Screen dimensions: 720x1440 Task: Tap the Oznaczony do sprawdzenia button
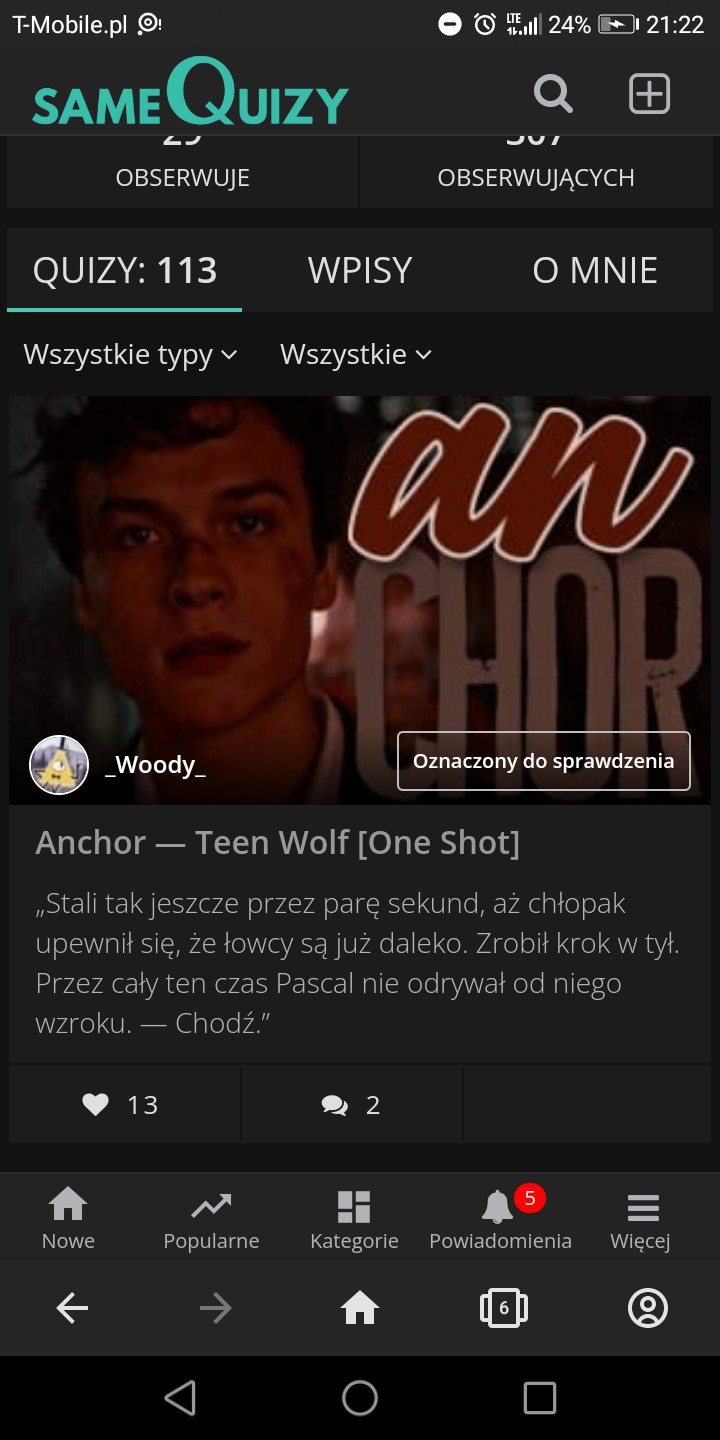544,761
